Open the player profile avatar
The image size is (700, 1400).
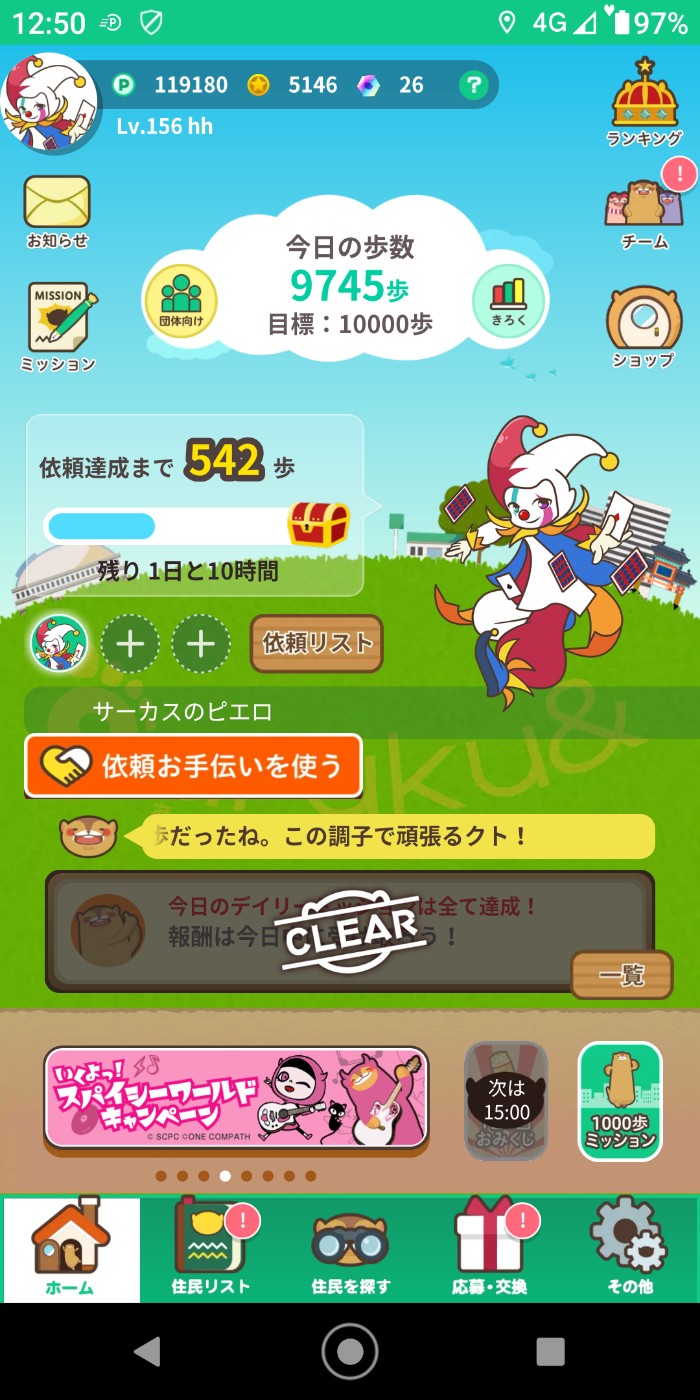pyautogui.click(x=50, y=104)
